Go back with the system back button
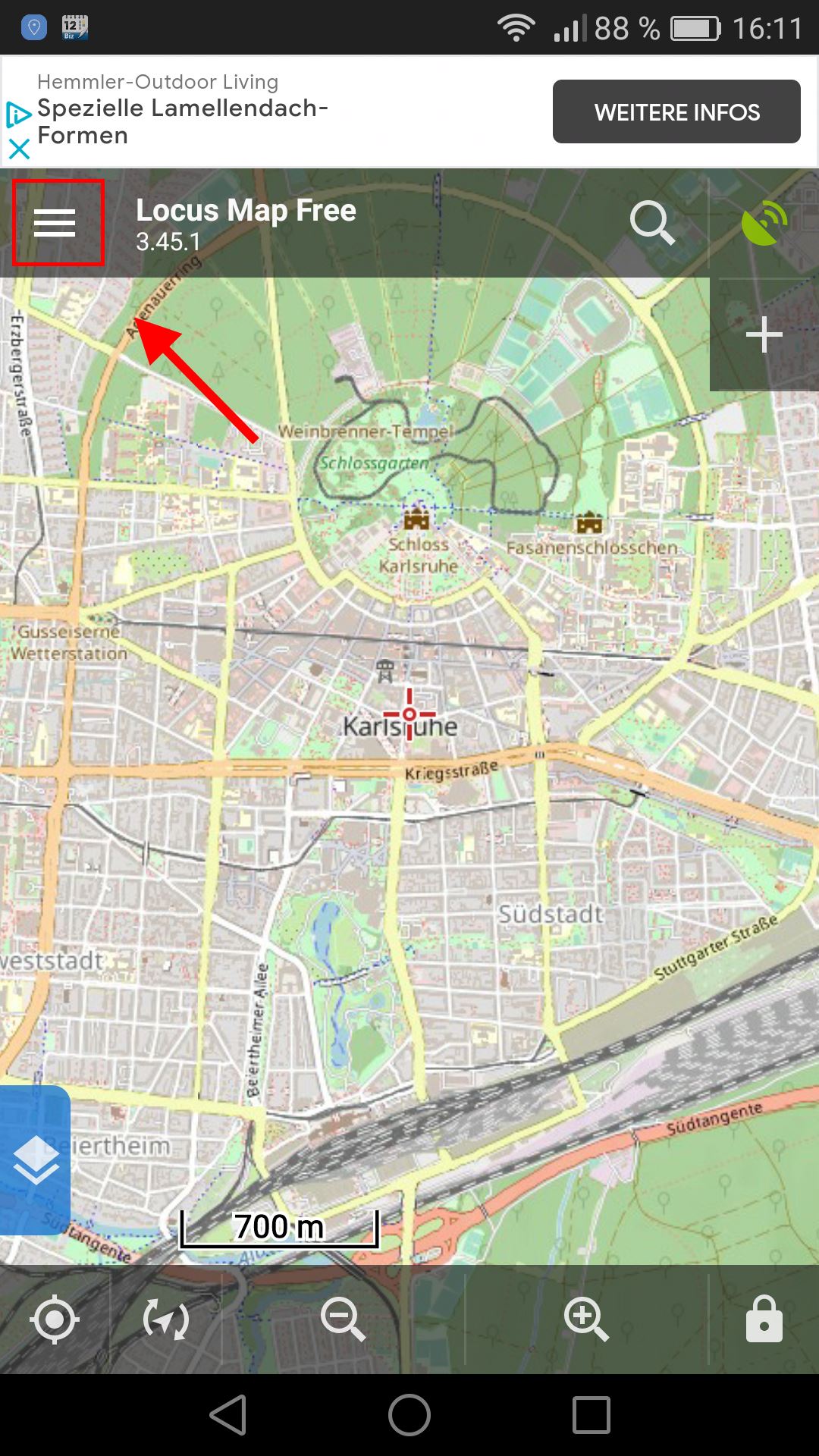Image resolution: width=819 pixels, height=1456 pixels. [227, 1415]
